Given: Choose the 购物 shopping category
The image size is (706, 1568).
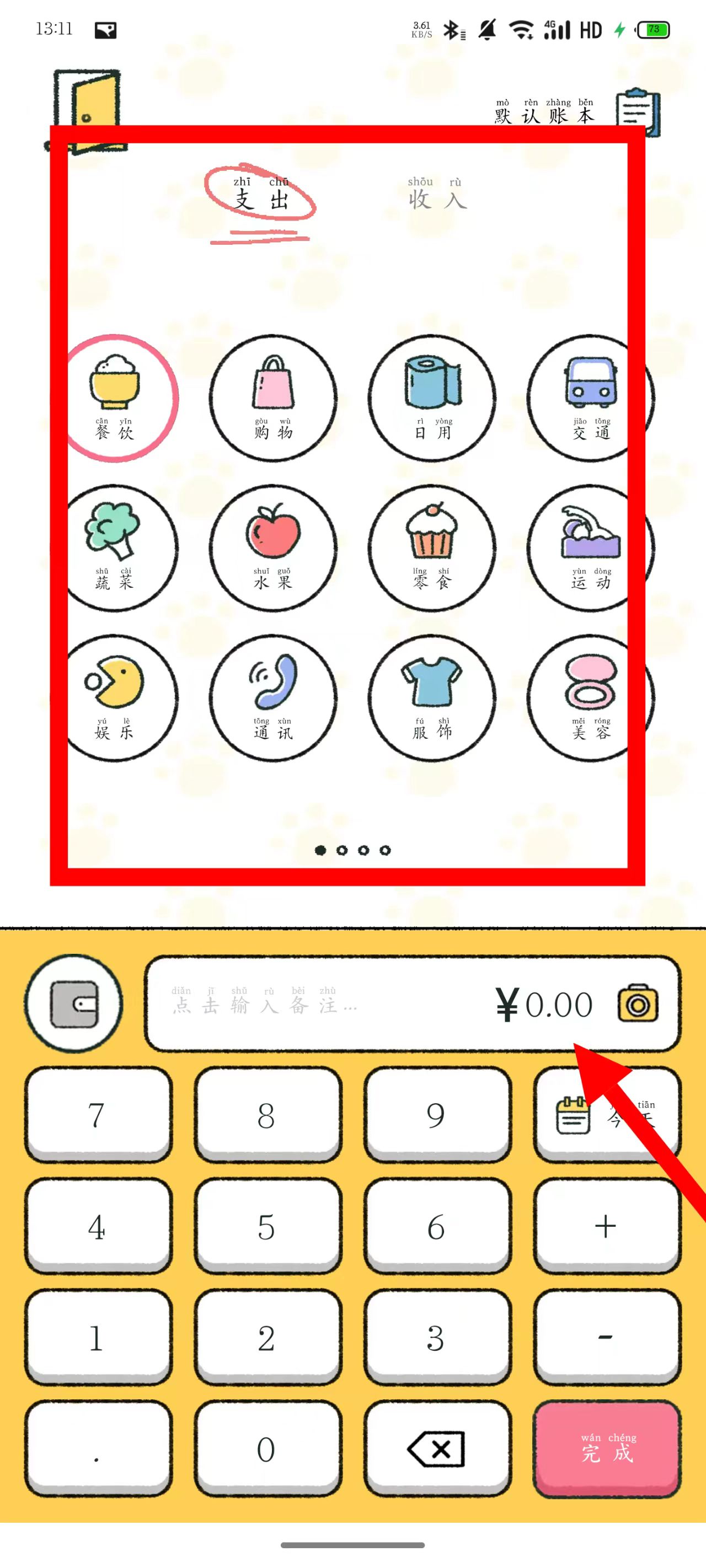Looking at the screenshot, I should [x=273, y=398].
